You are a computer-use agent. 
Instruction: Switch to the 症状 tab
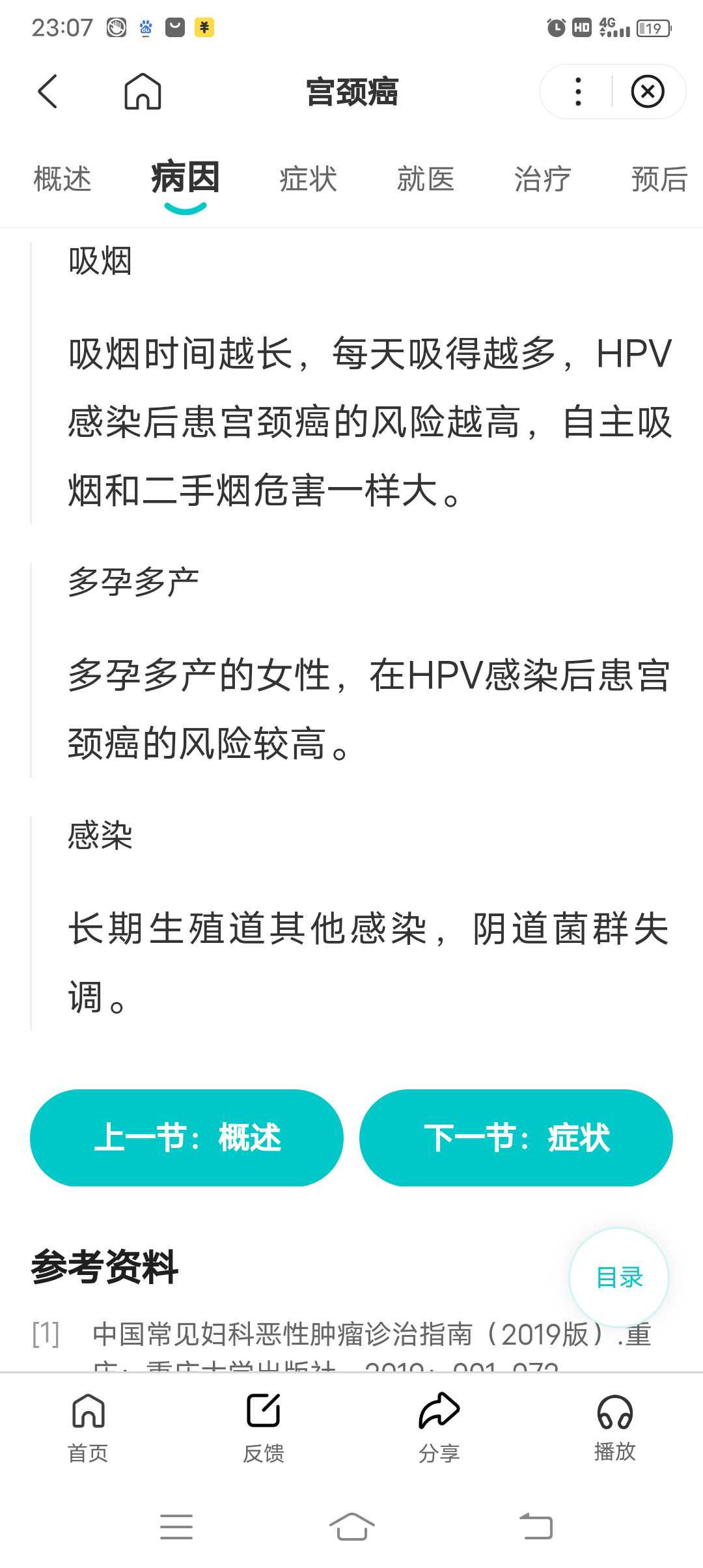coord(309,179)
